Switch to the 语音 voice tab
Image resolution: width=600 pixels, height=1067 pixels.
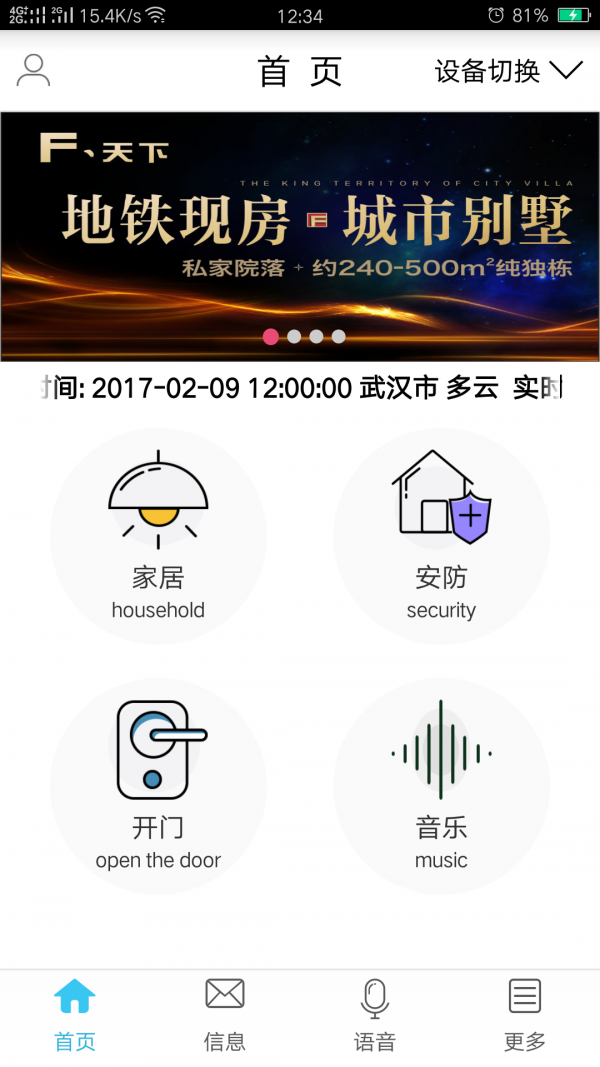[x=375, y=1016]
